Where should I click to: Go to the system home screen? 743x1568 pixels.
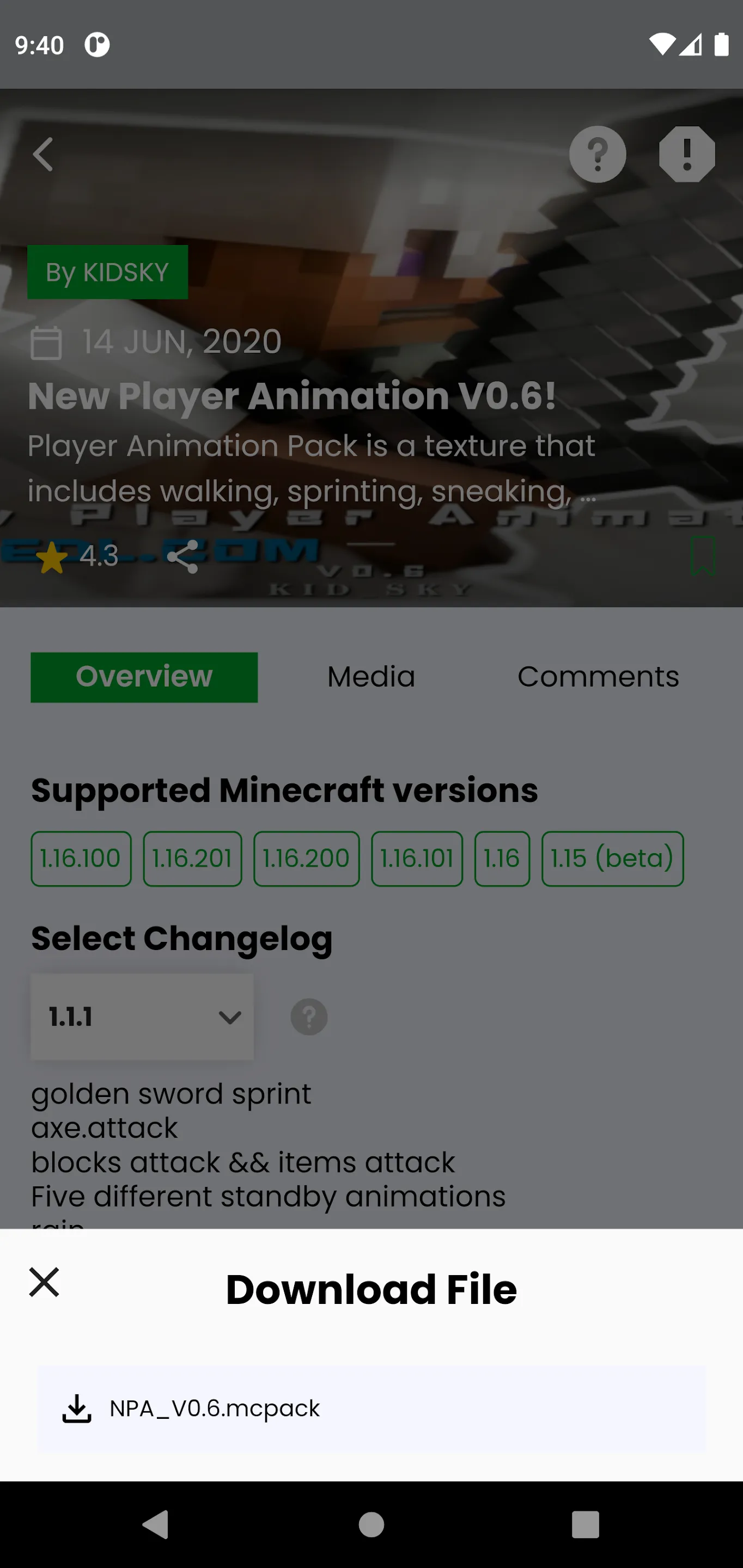tap(371, 1525)
